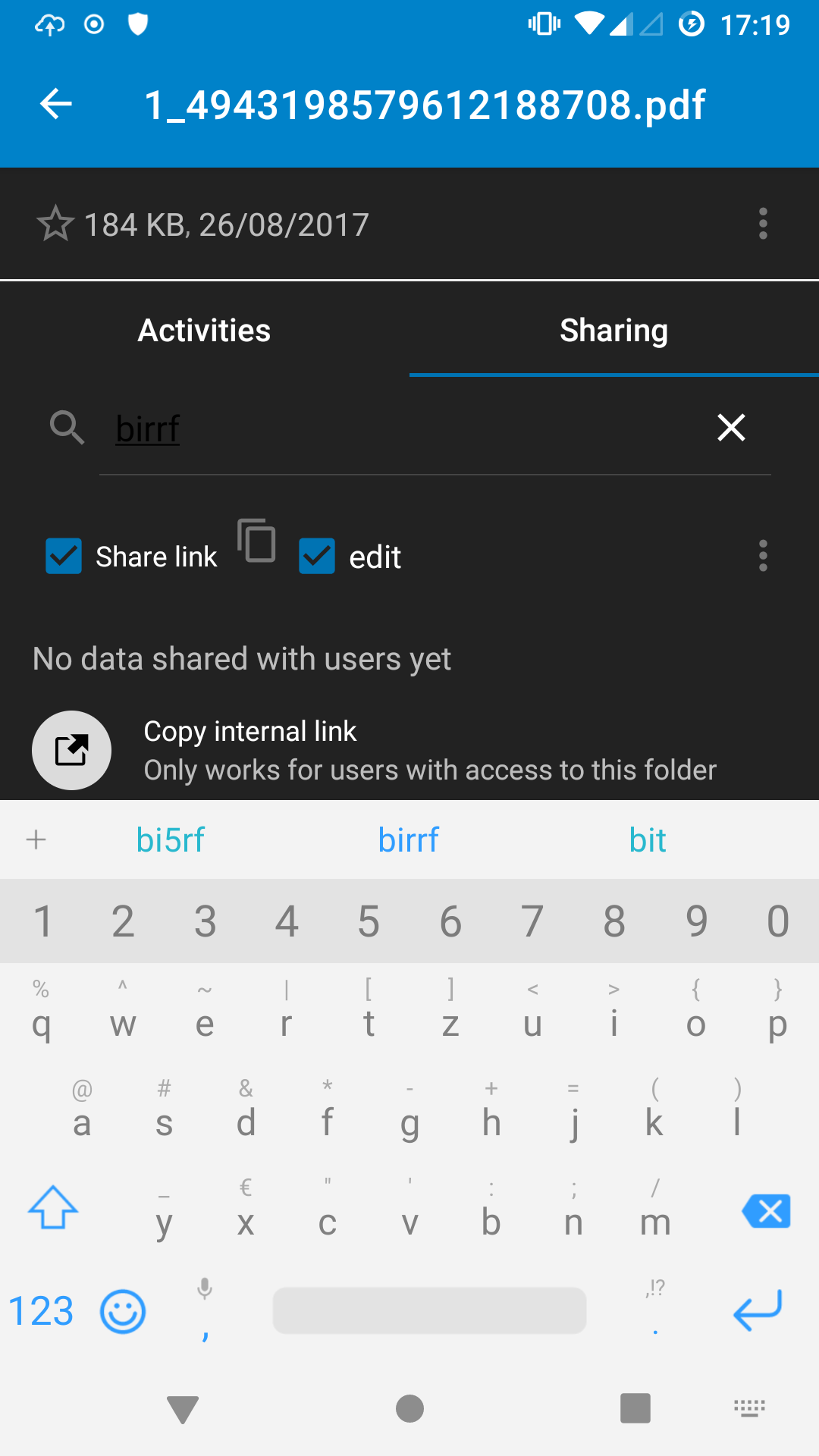Mark the file as favorite with star
This screenshot has width=819, height=1456.
(55, 224)
